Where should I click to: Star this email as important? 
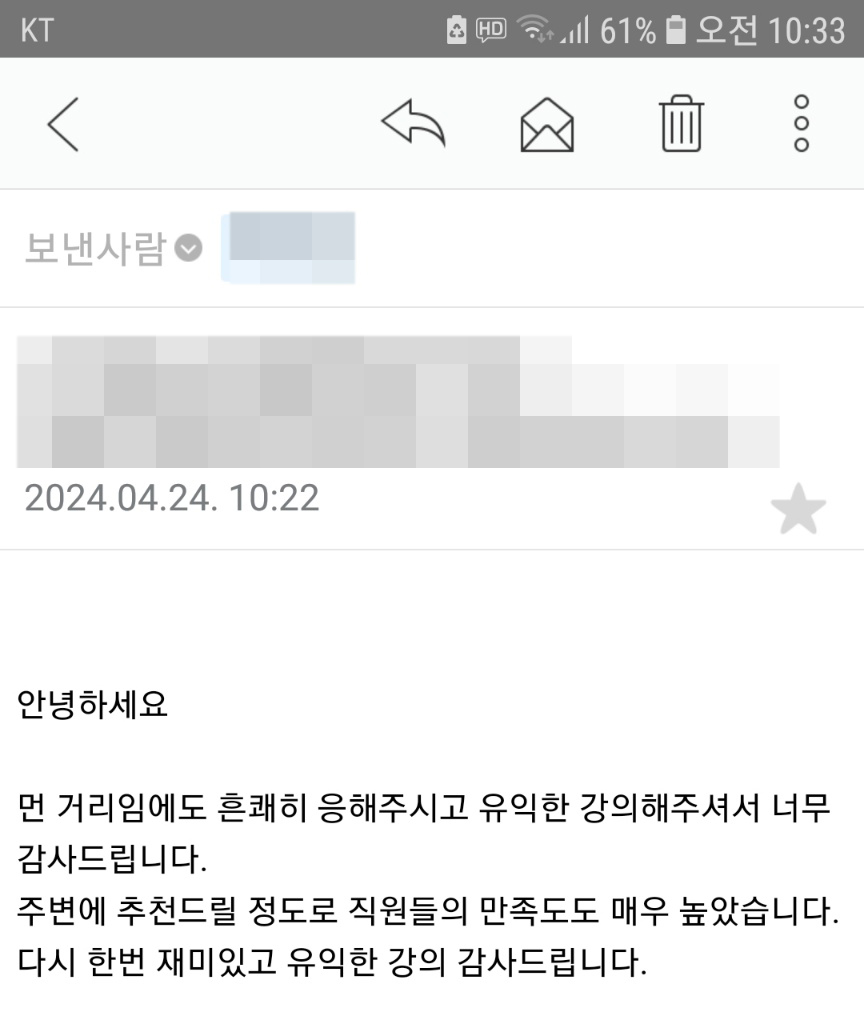point(798,512)
